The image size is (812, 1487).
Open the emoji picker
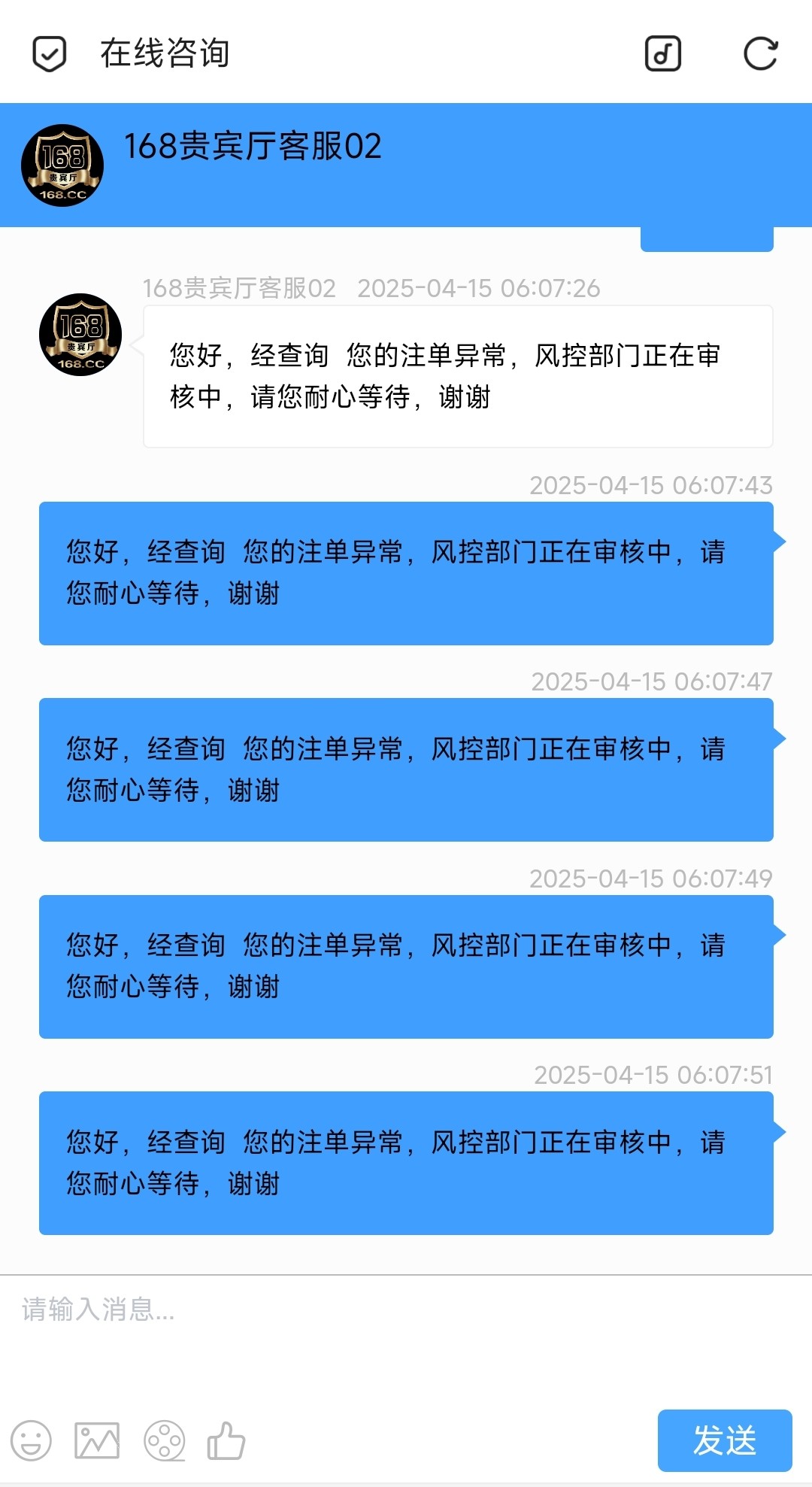(x=31, y=1440)
